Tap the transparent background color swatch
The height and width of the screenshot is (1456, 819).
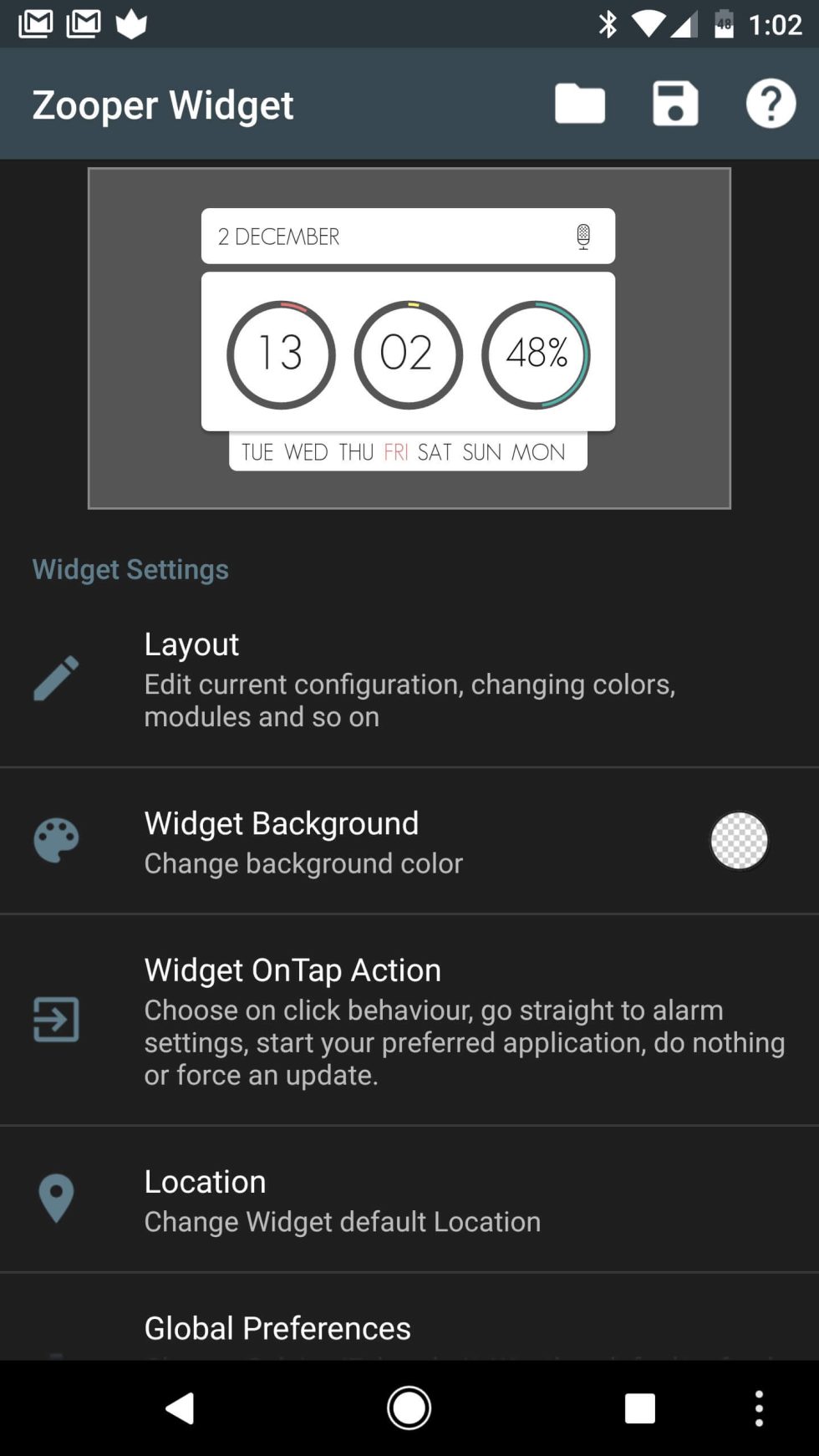pyautogui.click(x=739, y=841)
